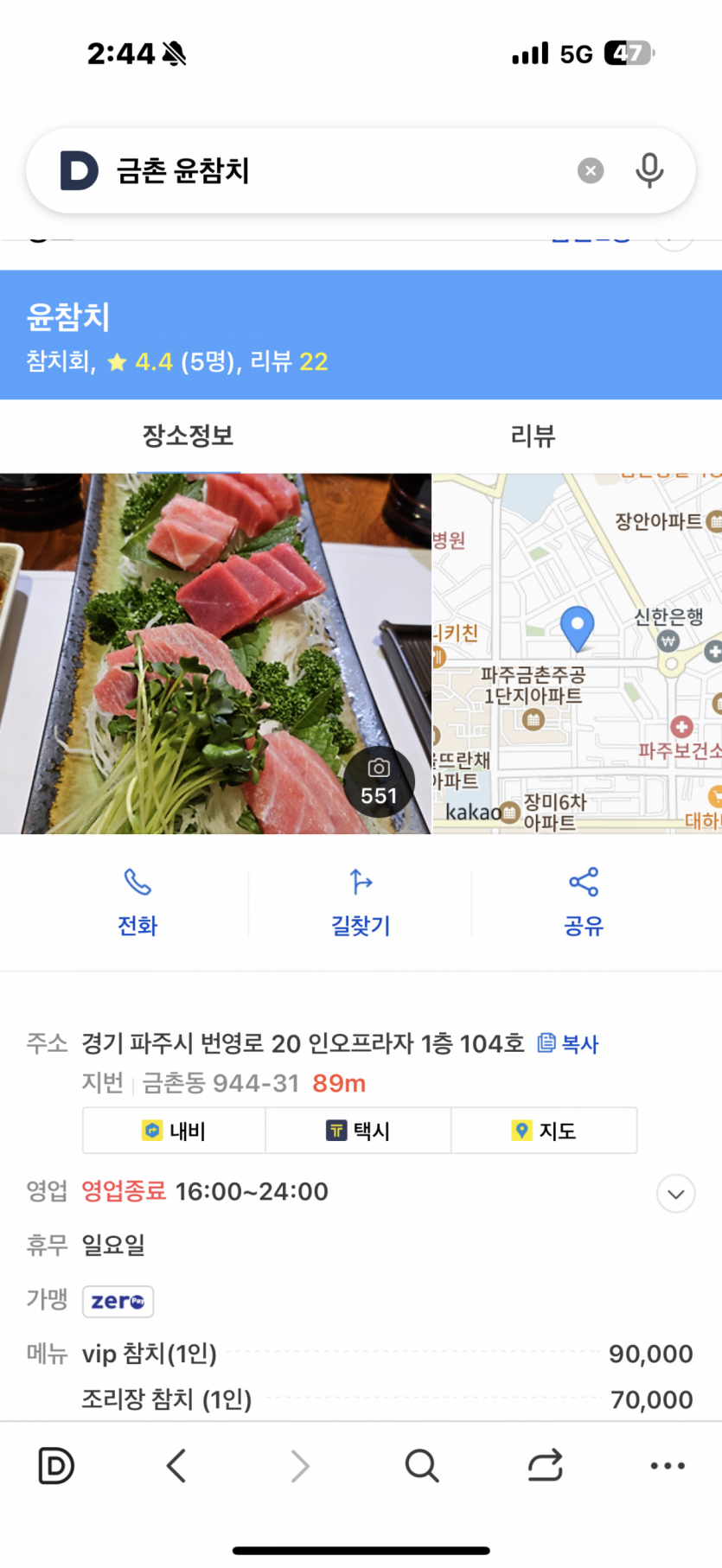
Task: Open the map preview of the location
Action: 577,653
